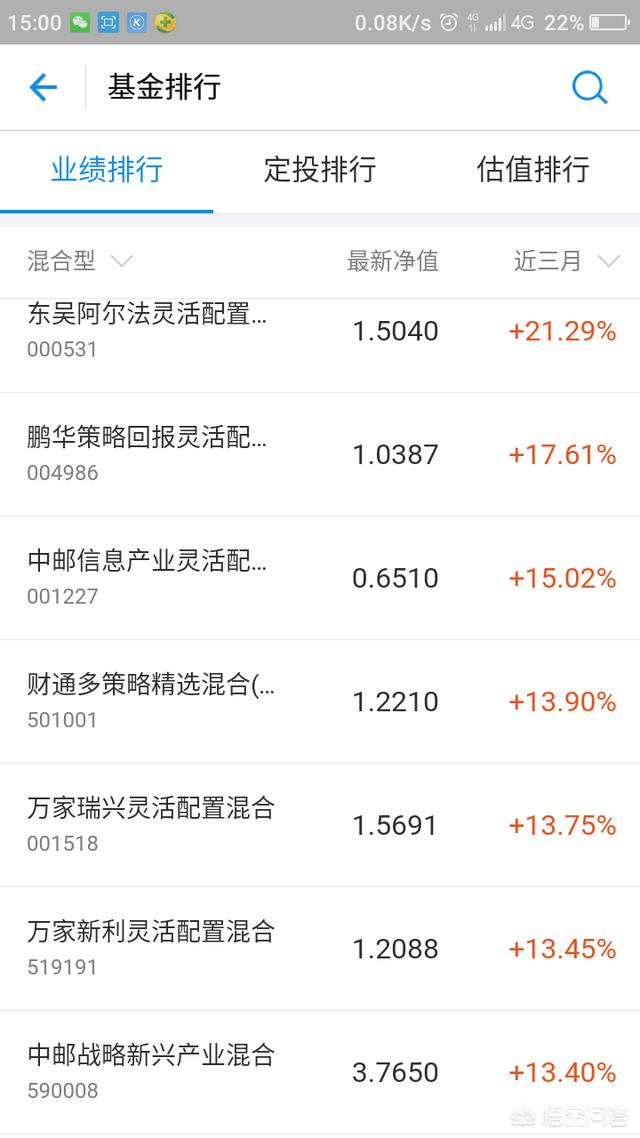Open the search magnifier icon

[x=588, y=89]
